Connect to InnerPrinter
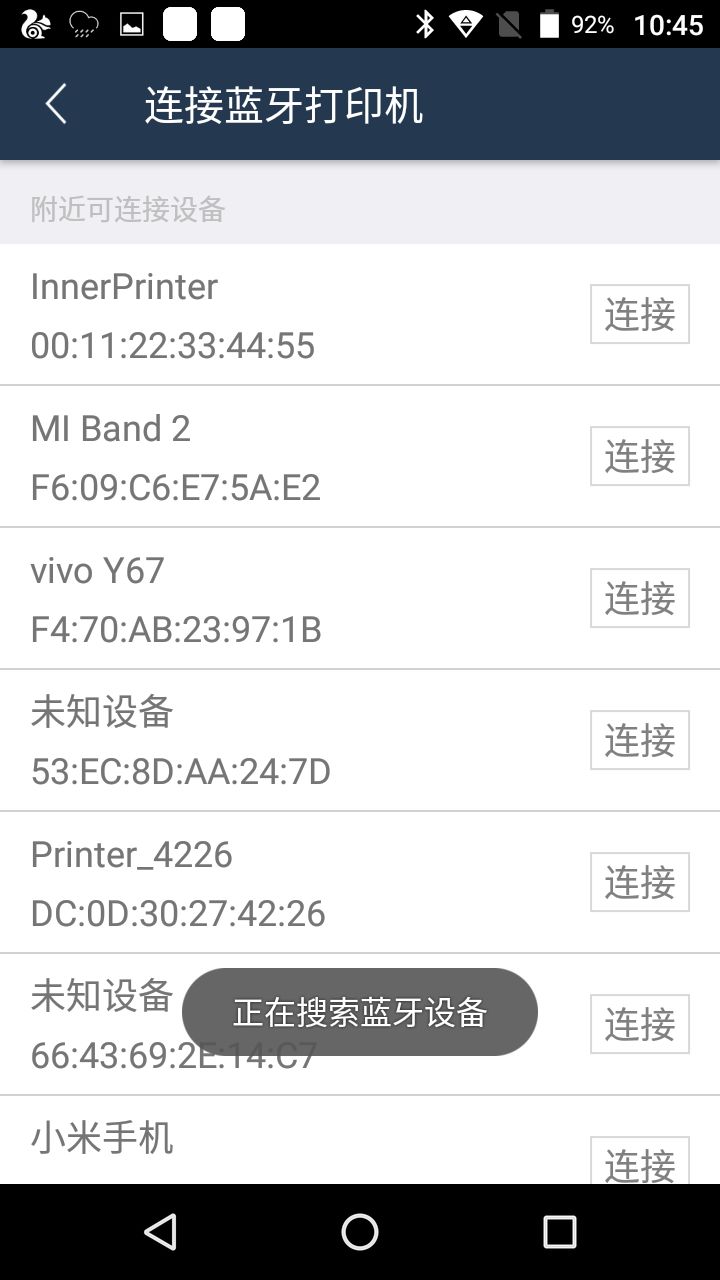This screenshot has height=1280, width=720. click(x=639, y=315)
